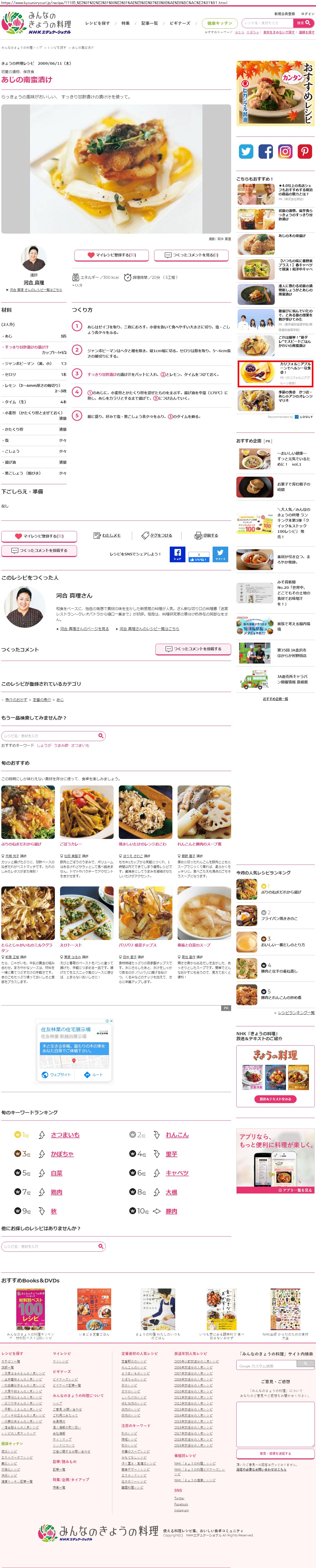Viewport: 316px width, 1568px height.
Task: Open the さつまいも keyword ranking link
Action: pyautogui.click(x=65, y=1135)
